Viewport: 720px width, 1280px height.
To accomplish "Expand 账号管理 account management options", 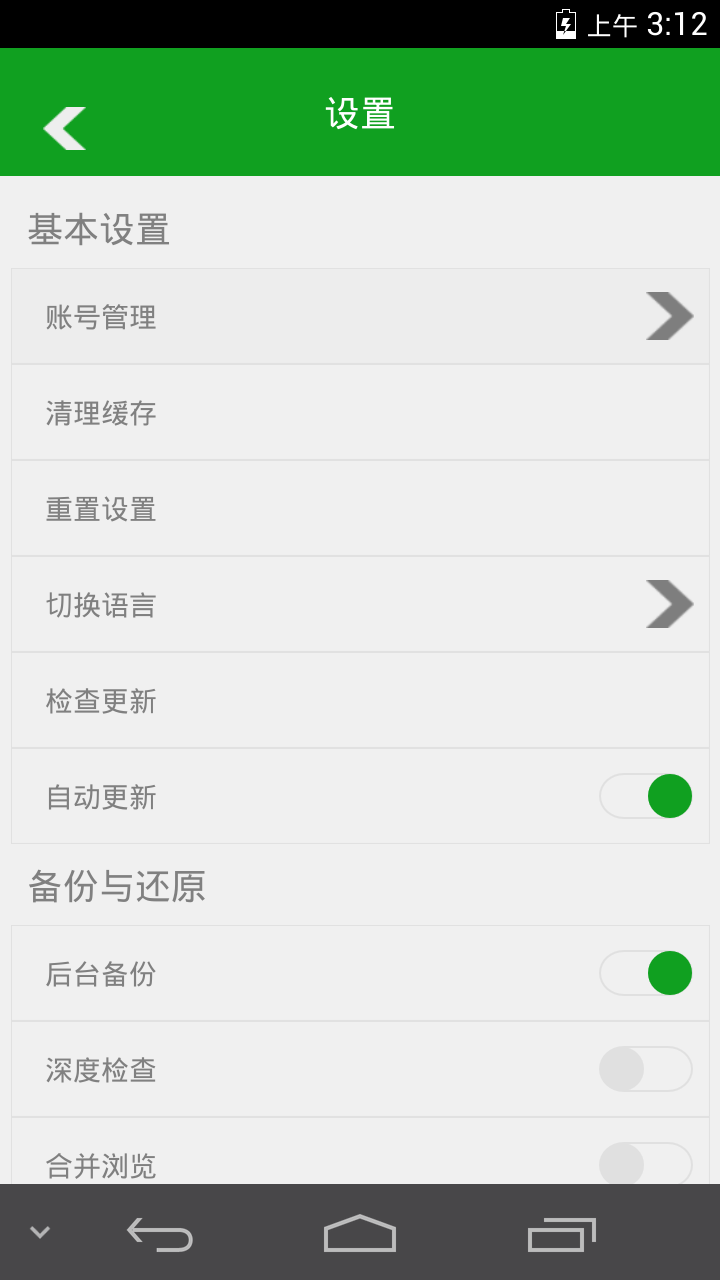I will click(360, 316).
